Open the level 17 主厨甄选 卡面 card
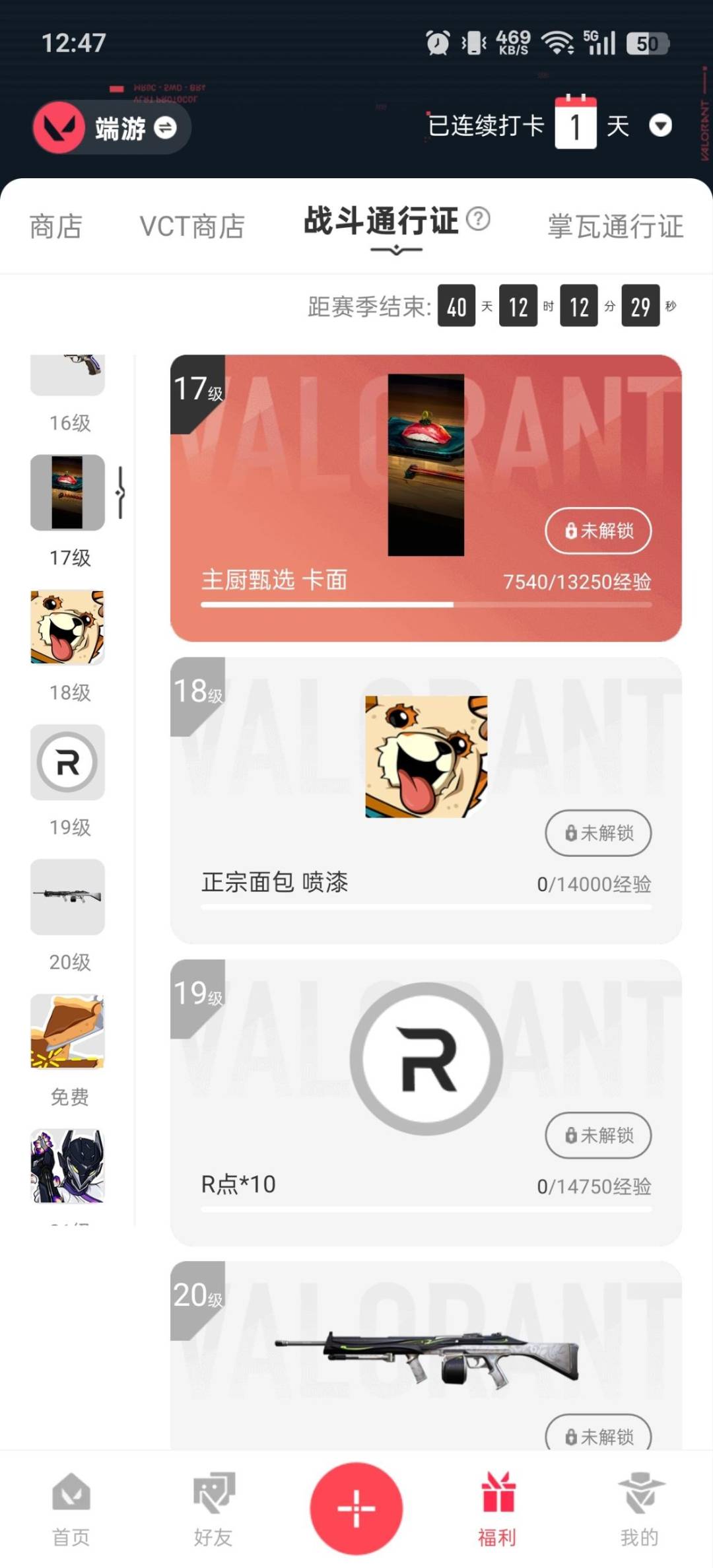Screen dimensions: 713x1568 426,498
